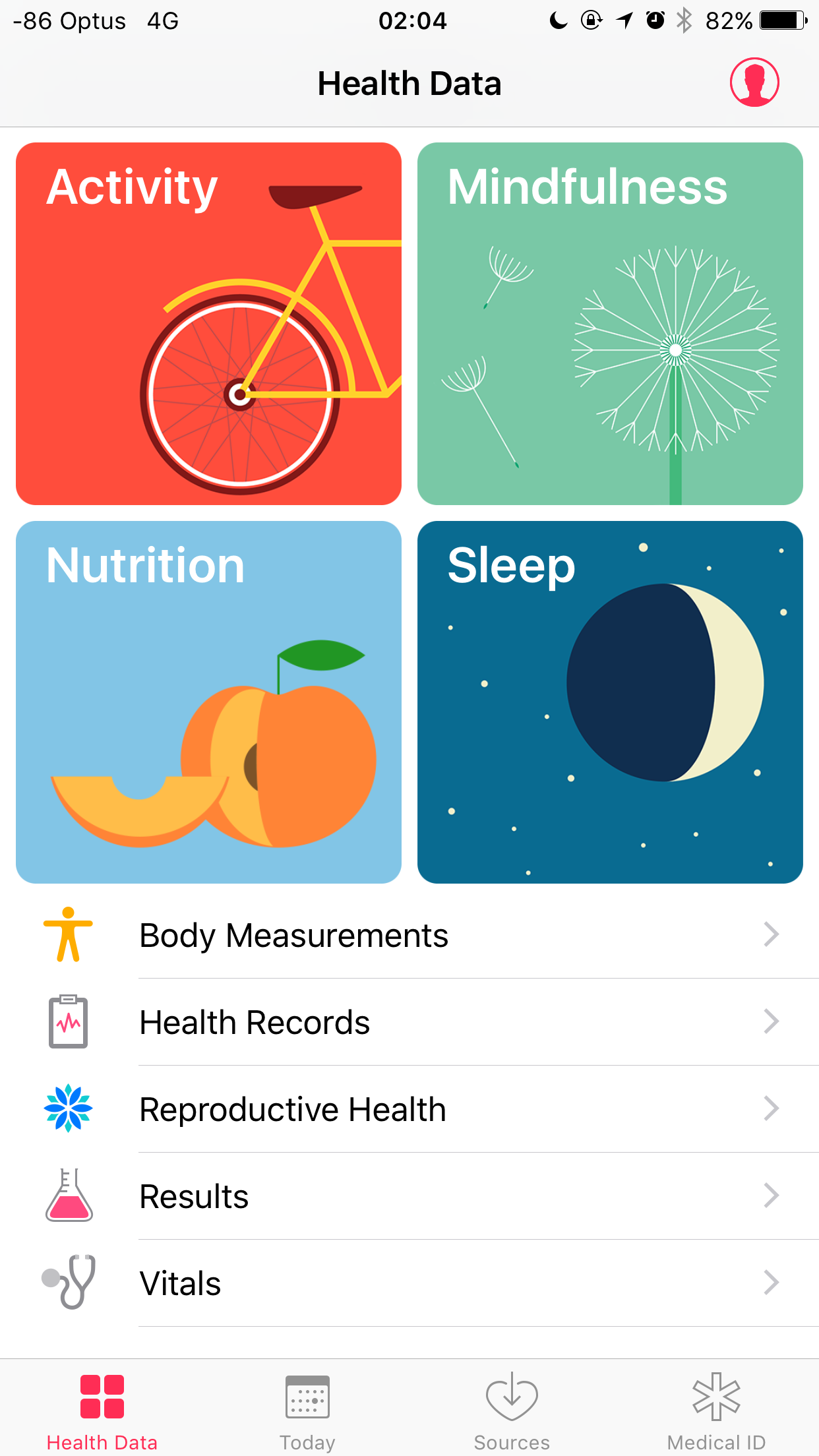Screen dimensions: 819x1456
Task: Open the Nutrition card
Action: pyautogui.click(x=208, y=702)
